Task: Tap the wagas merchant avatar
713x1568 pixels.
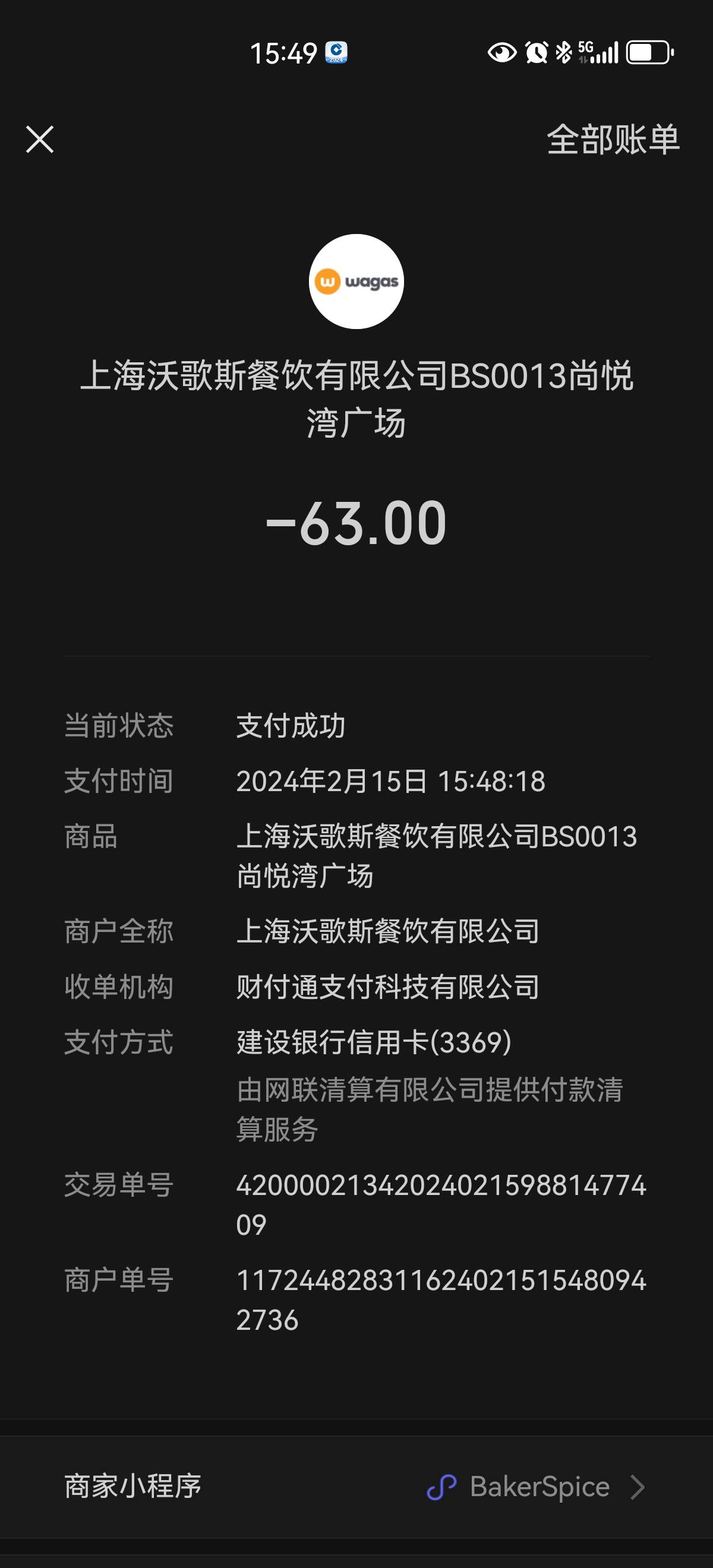Action: pyautogui.click(x=356, y=282)
